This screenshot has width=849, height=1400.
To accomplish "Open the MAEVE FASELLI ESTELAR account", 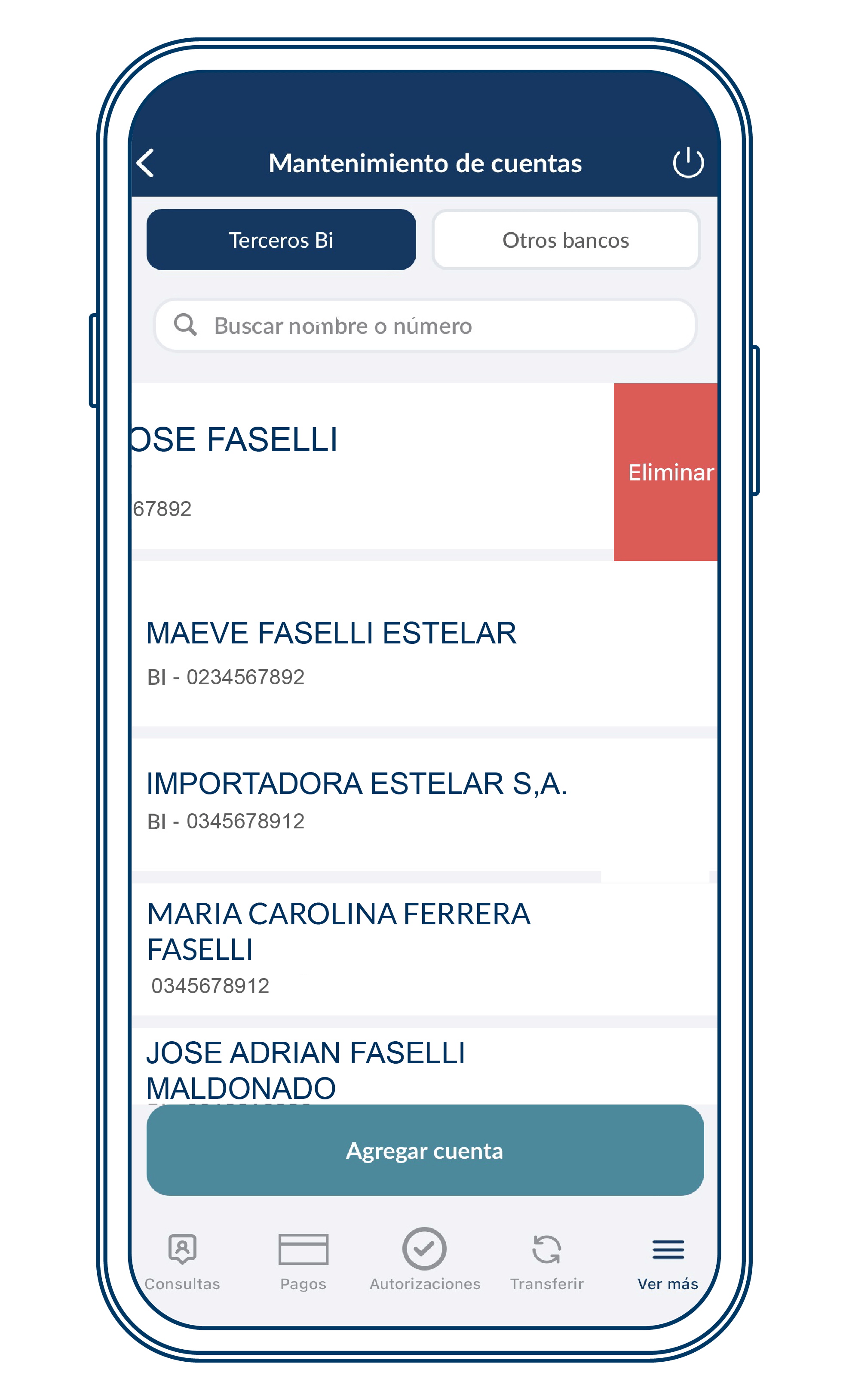I will pos(331,651).
